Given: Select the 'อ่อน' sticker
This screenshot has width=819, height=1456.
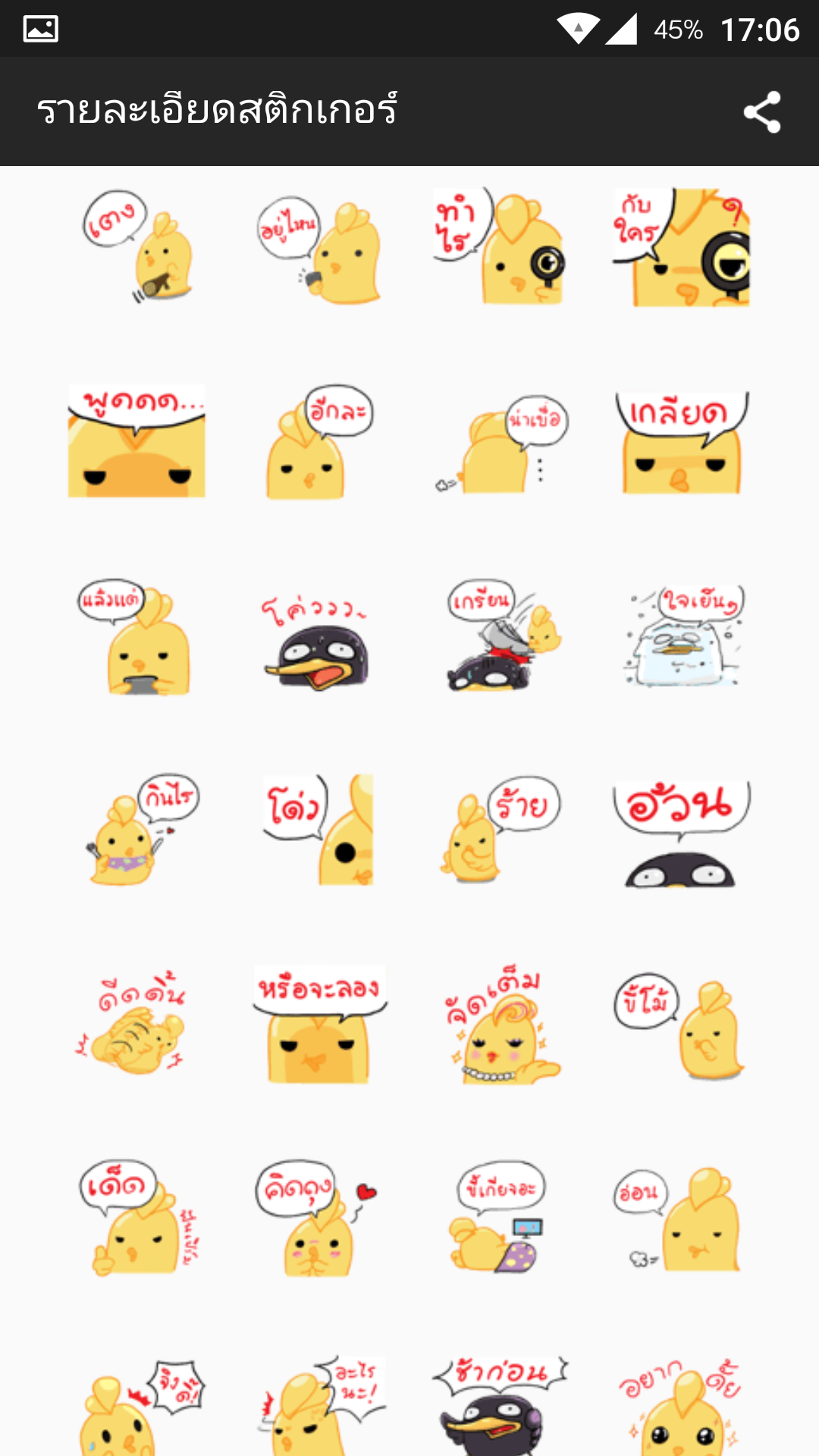Looking at the screenshot, I should tap(681, 1219).
